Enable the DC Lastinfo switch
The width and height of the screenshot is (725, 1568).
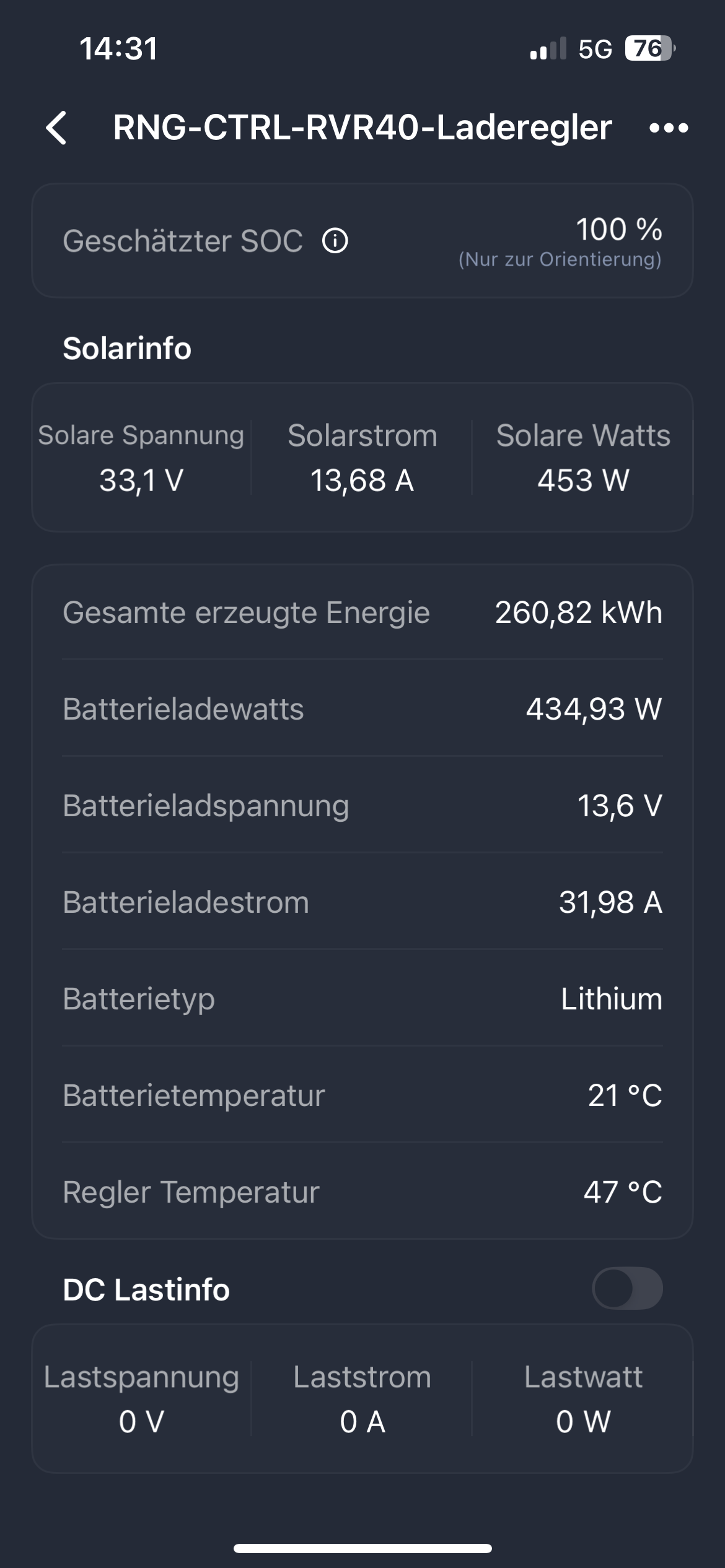pyautogui.click(x=627, y=1288)
